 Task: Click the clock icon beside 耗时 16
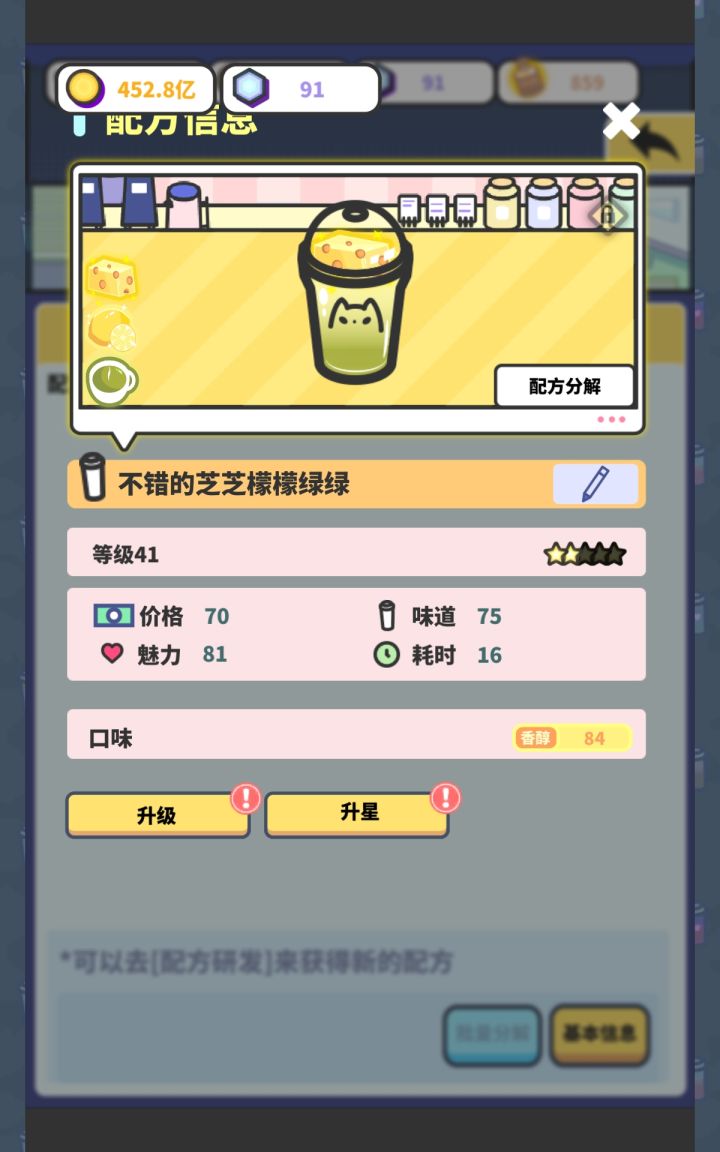389,655
